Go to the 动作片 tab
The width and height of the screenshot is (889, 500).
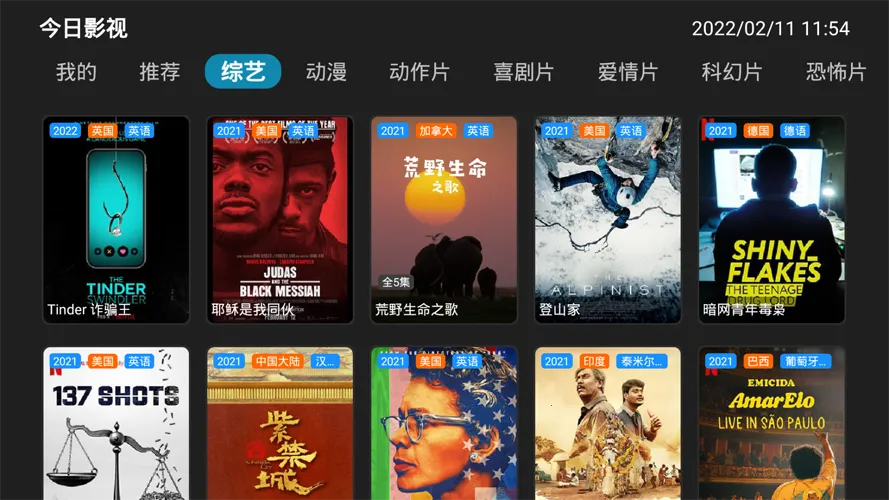[x=419, y=72]
